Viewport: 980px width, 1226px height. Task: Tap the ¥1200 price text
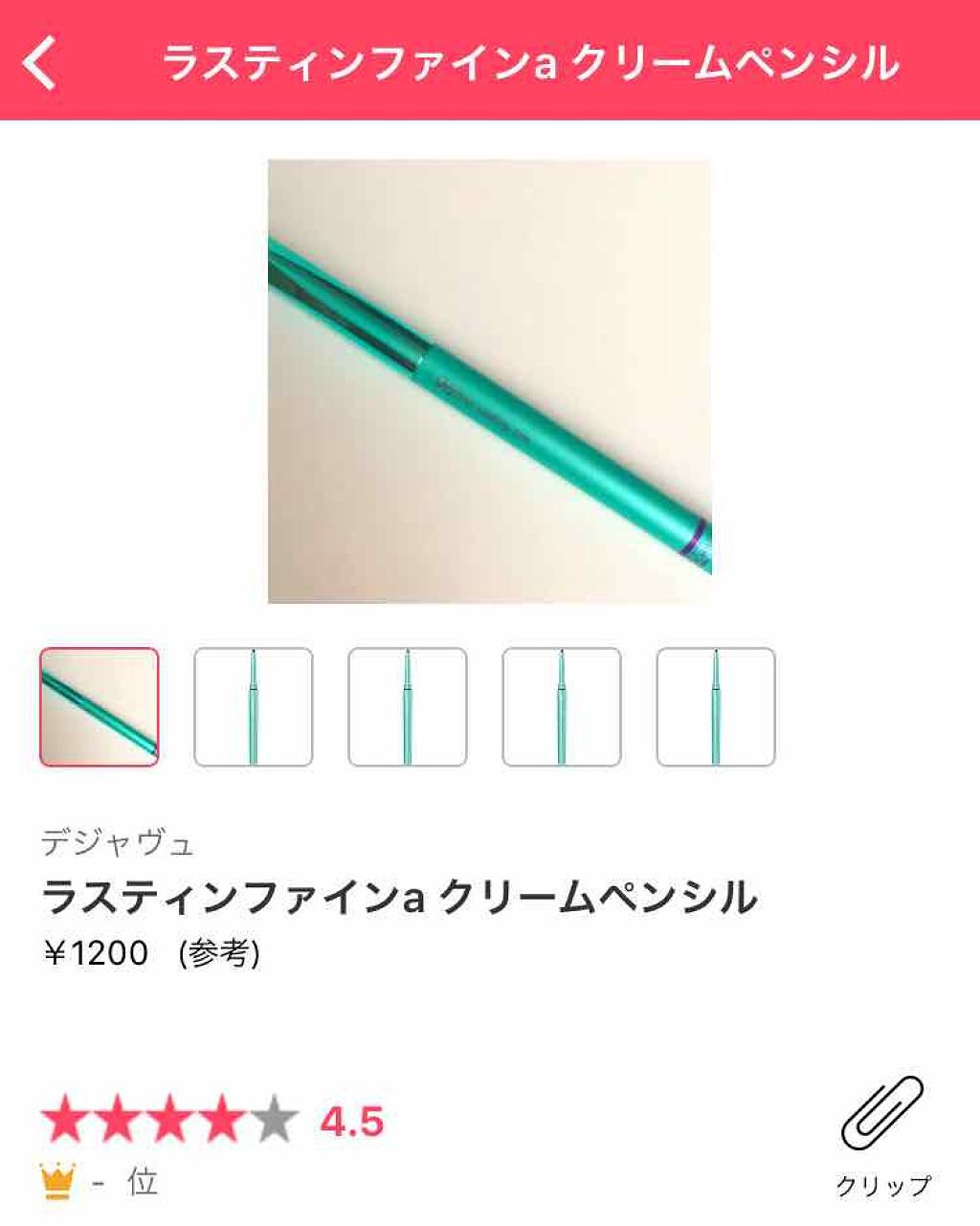point(100,953)
